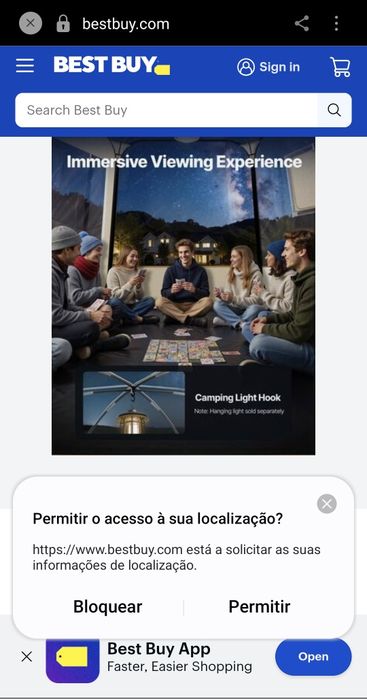
Task: Close the browser tab with the X button
Action: click(30, 23)
